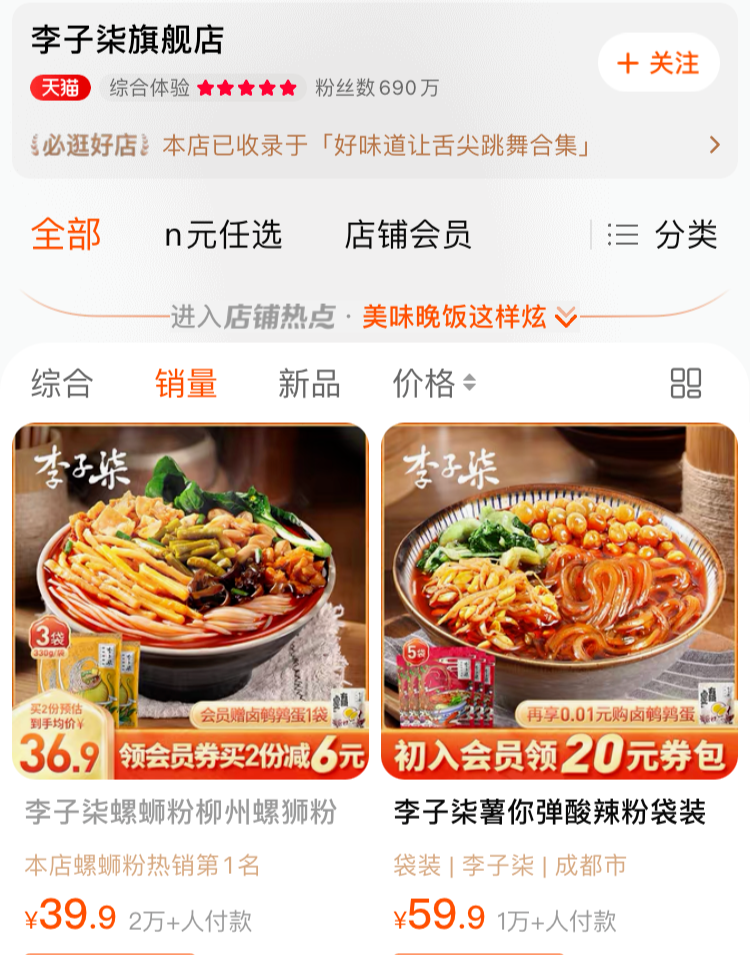Switch sorting to 综合
The height and width of the screenshot is (955, 750).
pyautogui.click(x=61, y=383)
